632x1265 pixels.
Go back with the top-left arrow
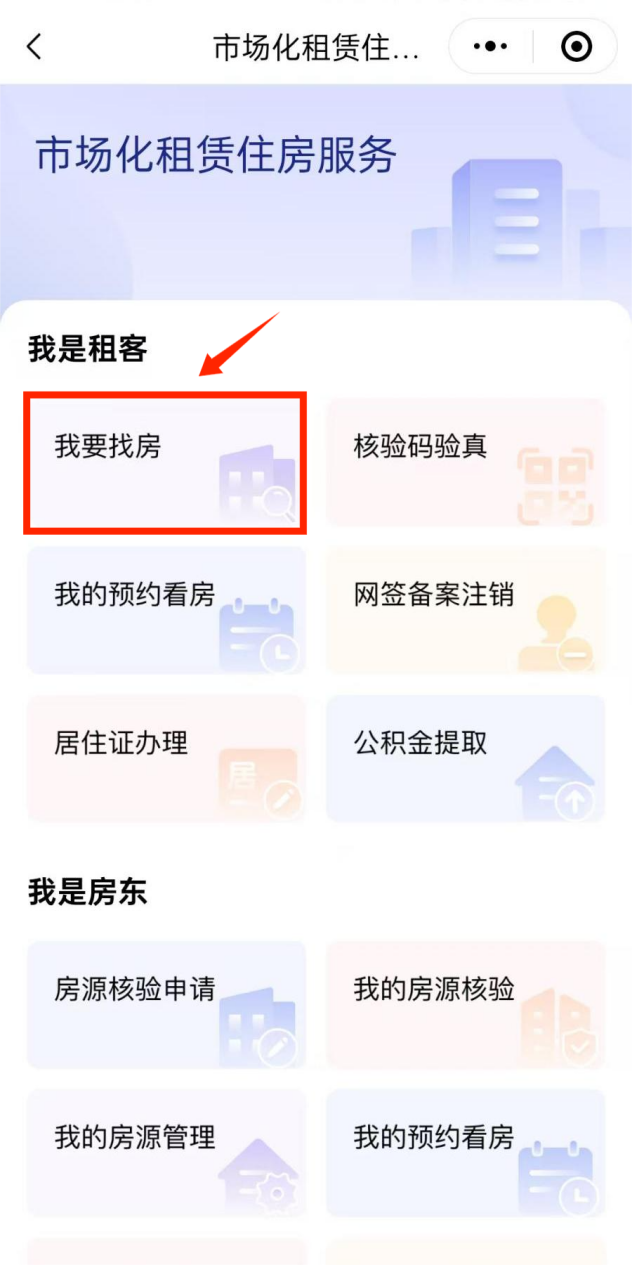(x=35, y=47)
